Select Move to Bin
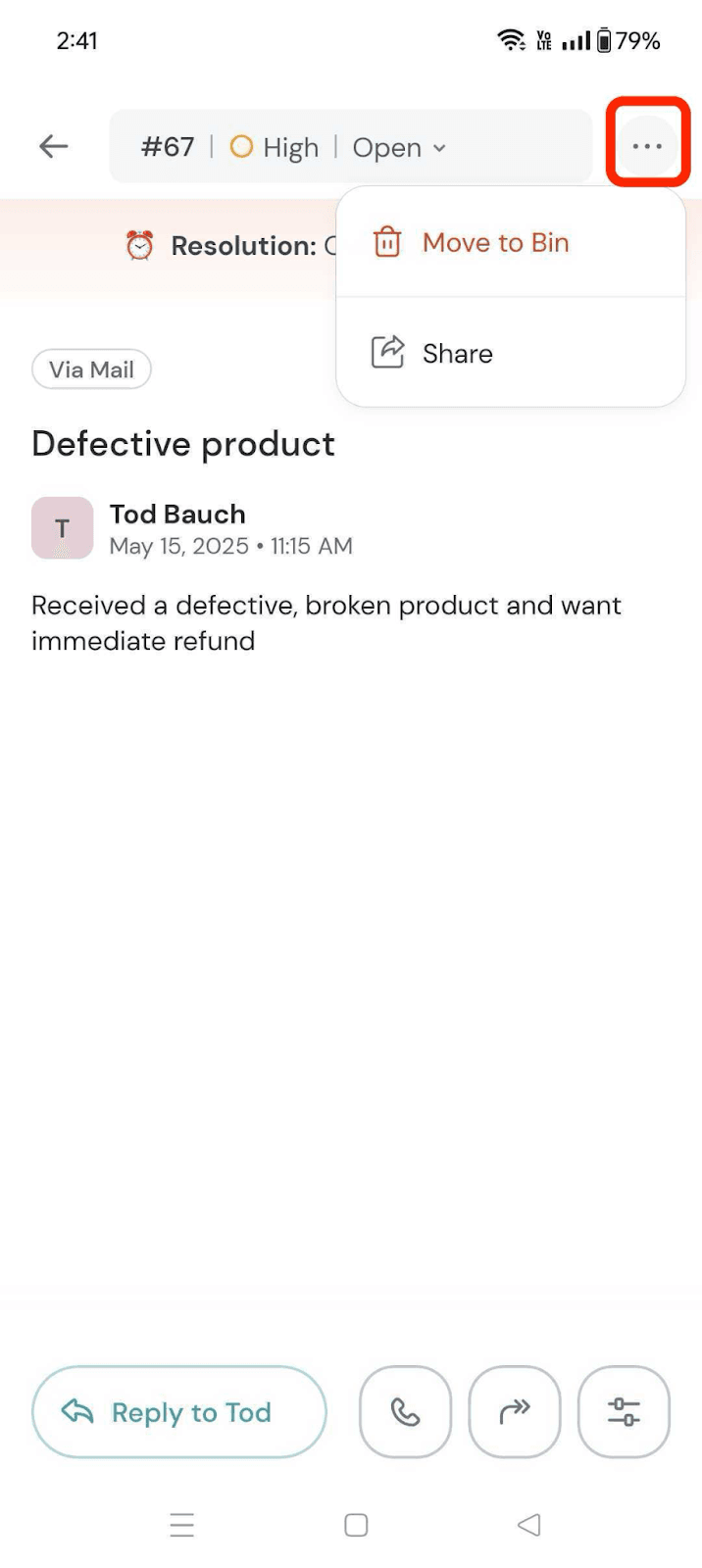The height and width of the screenshot is (1568, 702). pos(494,243)
